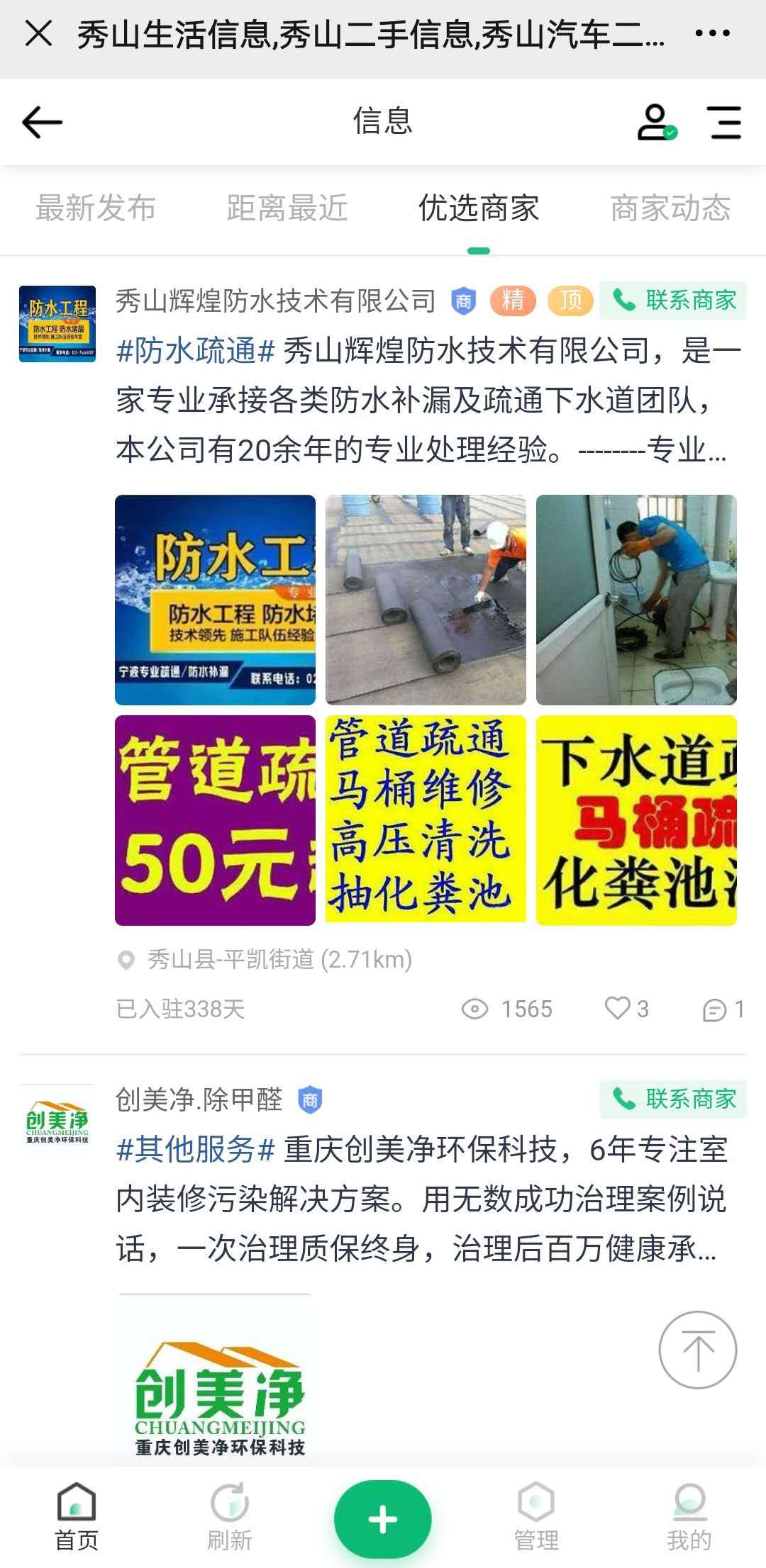Switch to the 距离最近 tab

pyautogui.click(x=287, y=208)
